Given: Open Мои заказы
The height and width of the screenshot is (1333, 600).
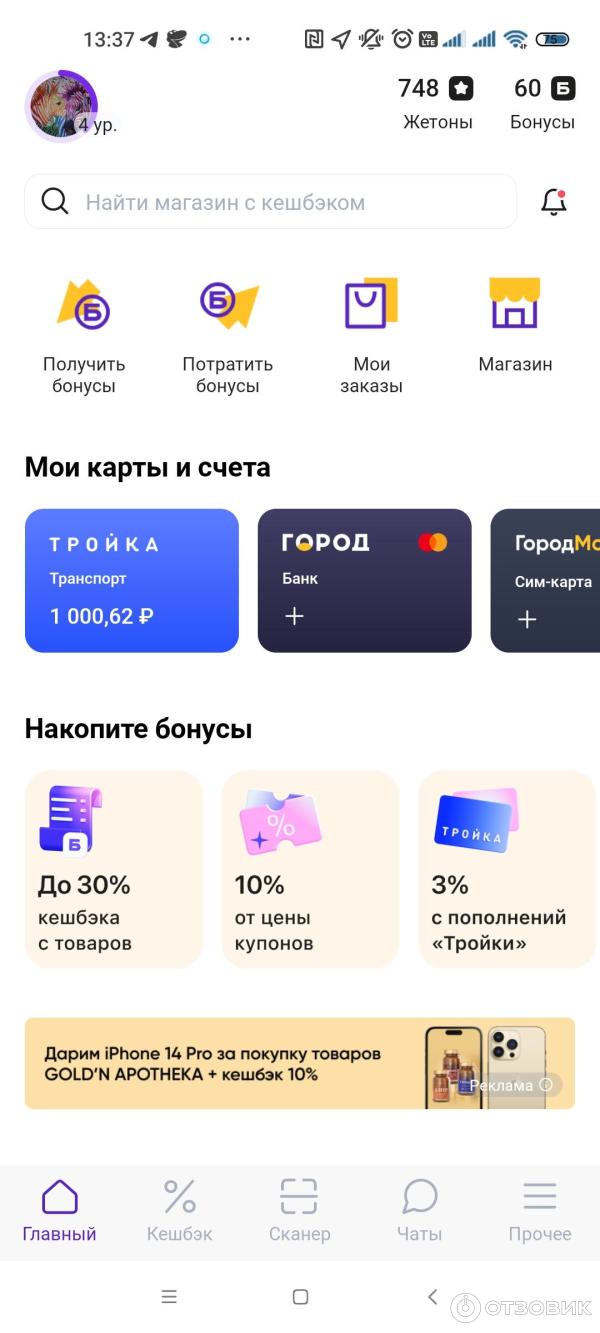Looking at the screenshot, I should coord(371,335).
